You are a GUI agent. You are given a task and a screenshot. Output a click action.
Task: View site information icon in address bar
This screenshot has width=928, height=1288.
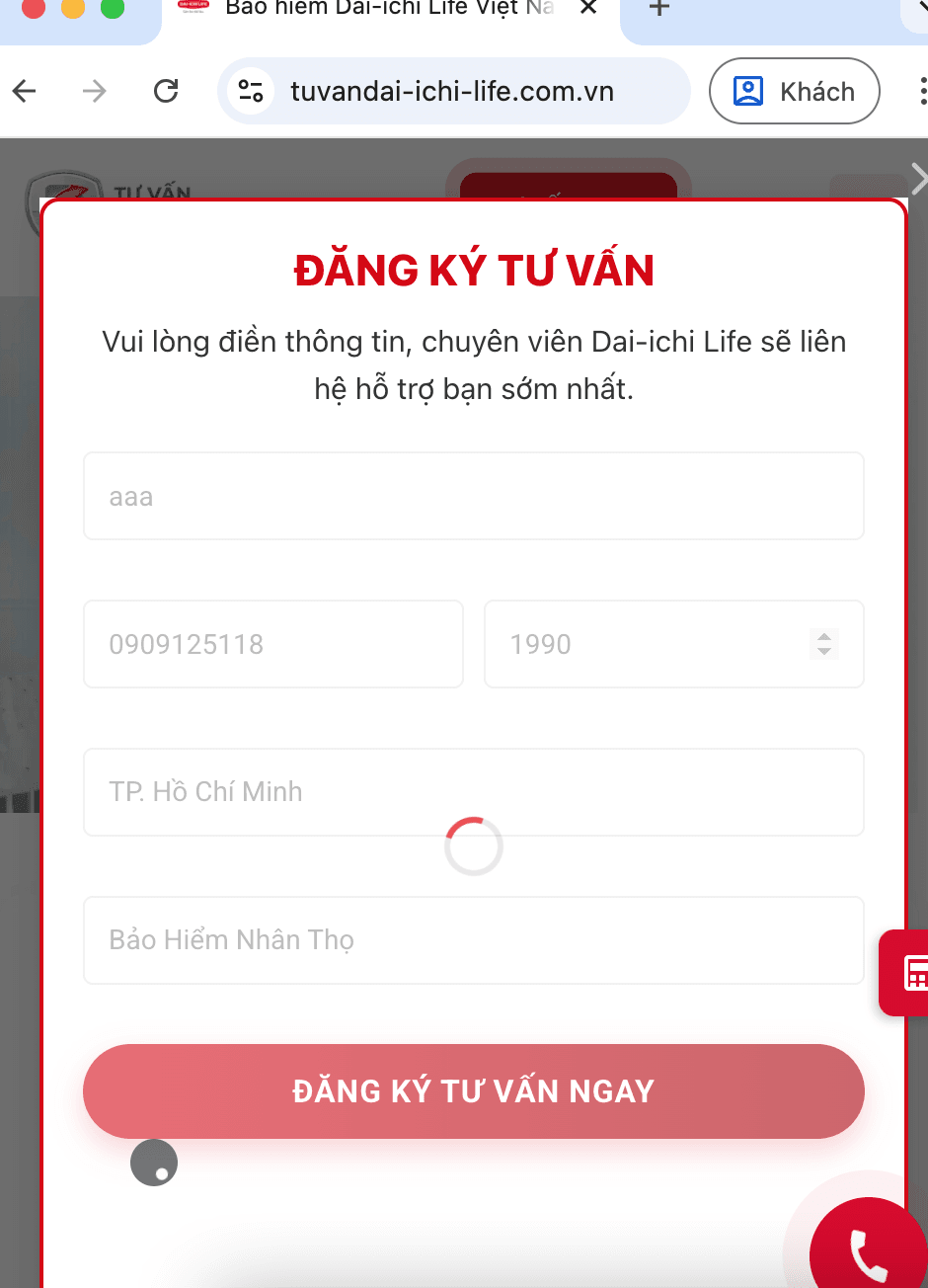tap(251, 92)
